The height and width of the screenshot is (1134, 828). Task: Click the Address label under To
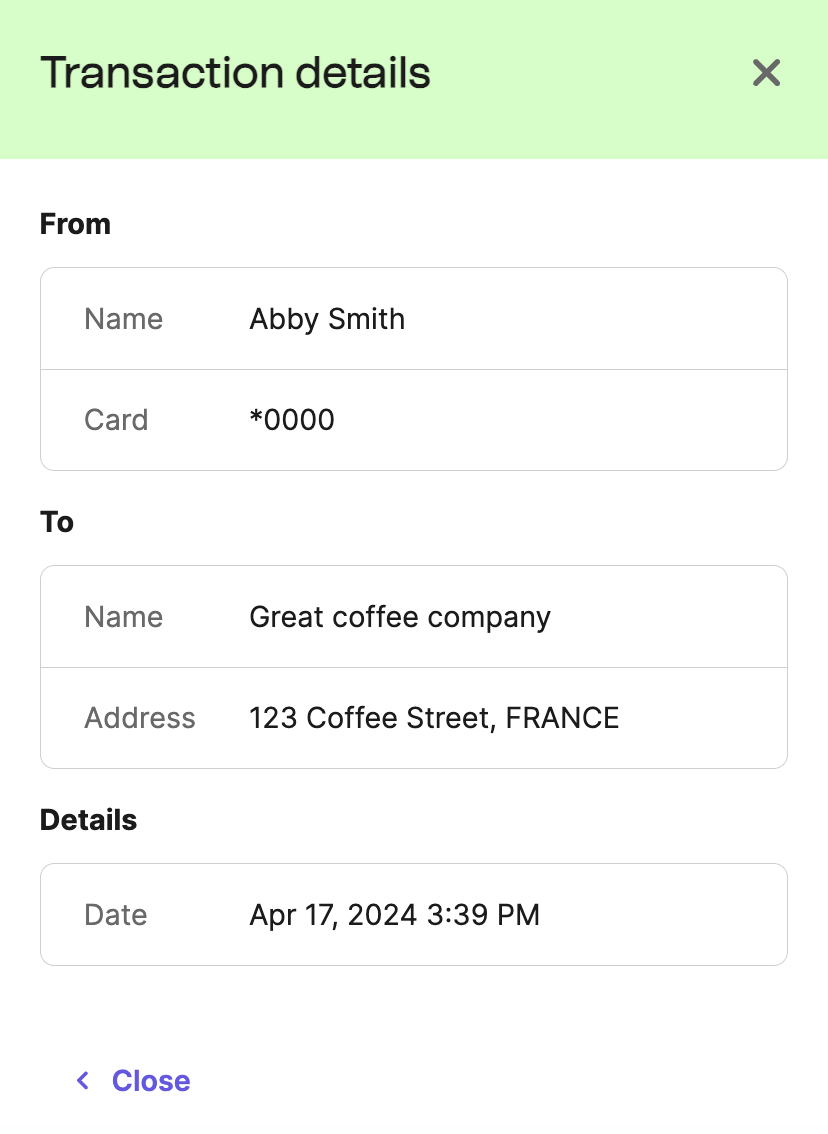coord(139,718)
